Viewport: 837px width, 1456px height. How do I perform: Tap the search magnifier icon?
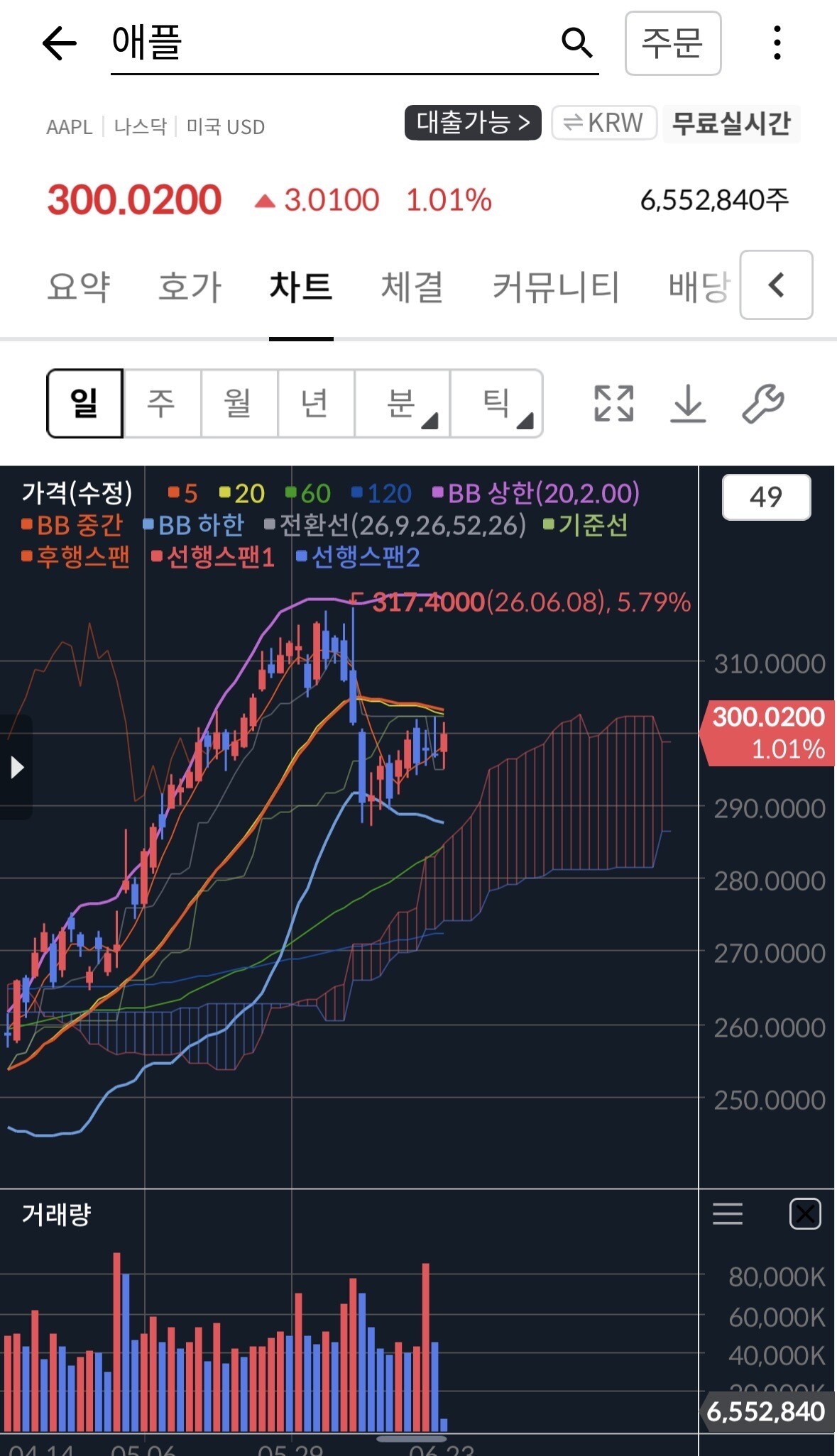[x=576, y=43]
